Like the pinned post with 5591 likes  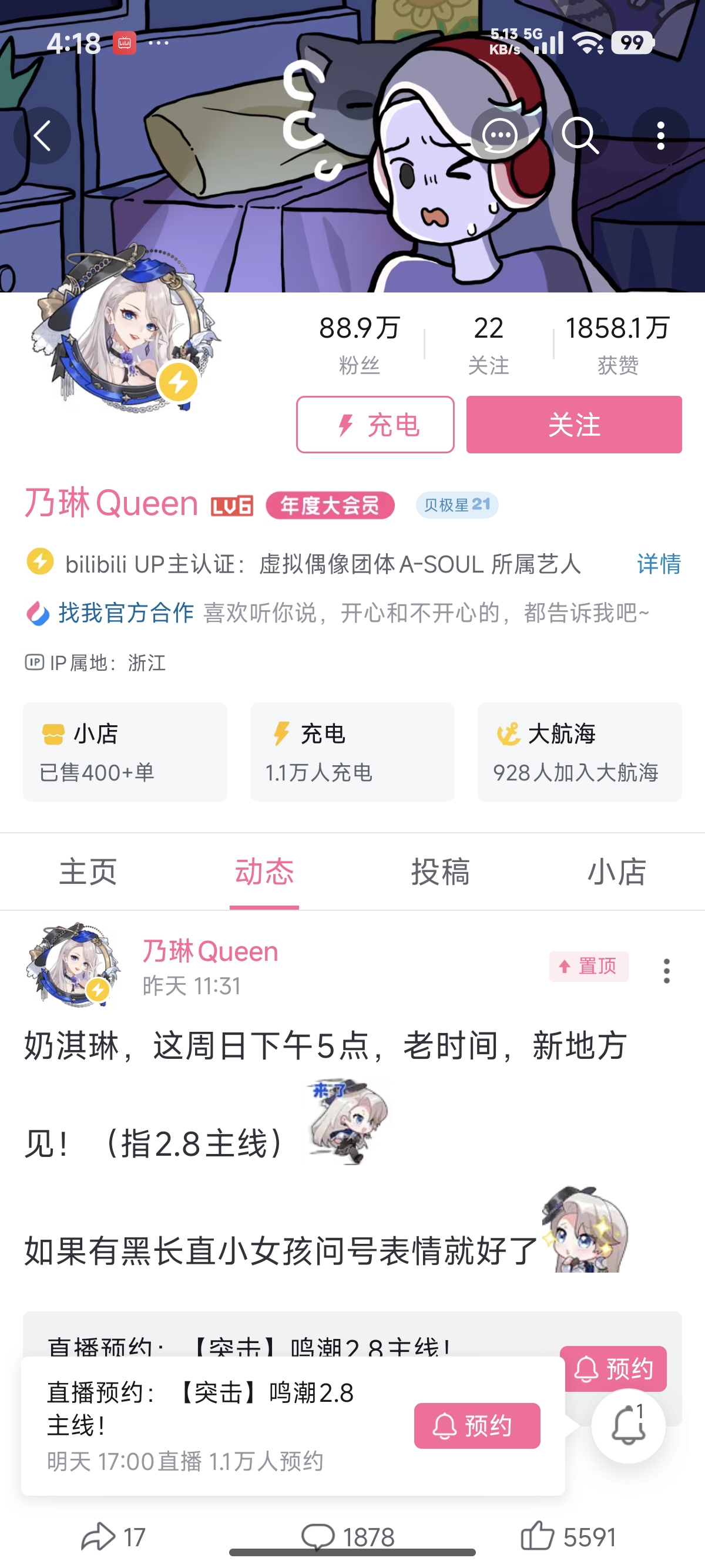pos(569,1536)
